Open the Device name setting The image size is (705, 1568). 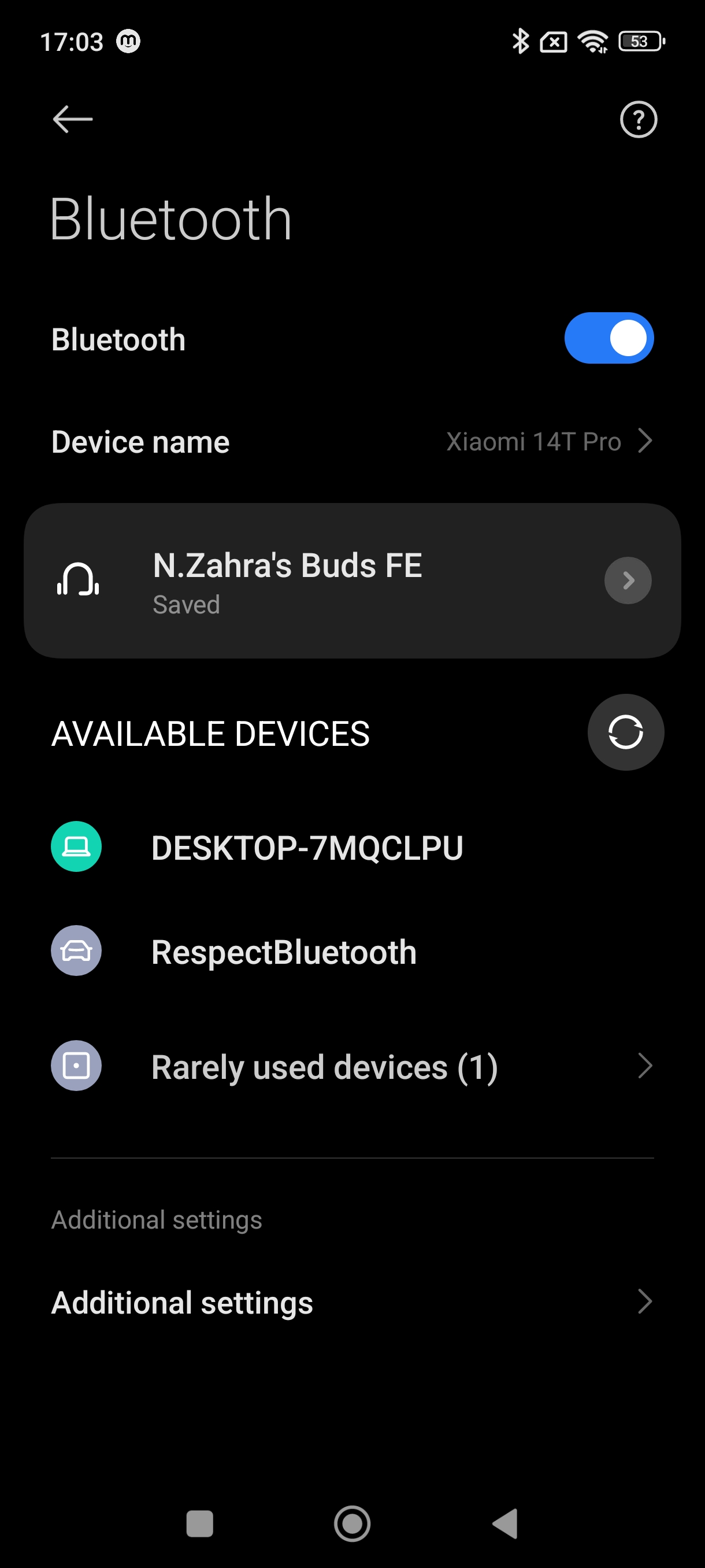351,441
